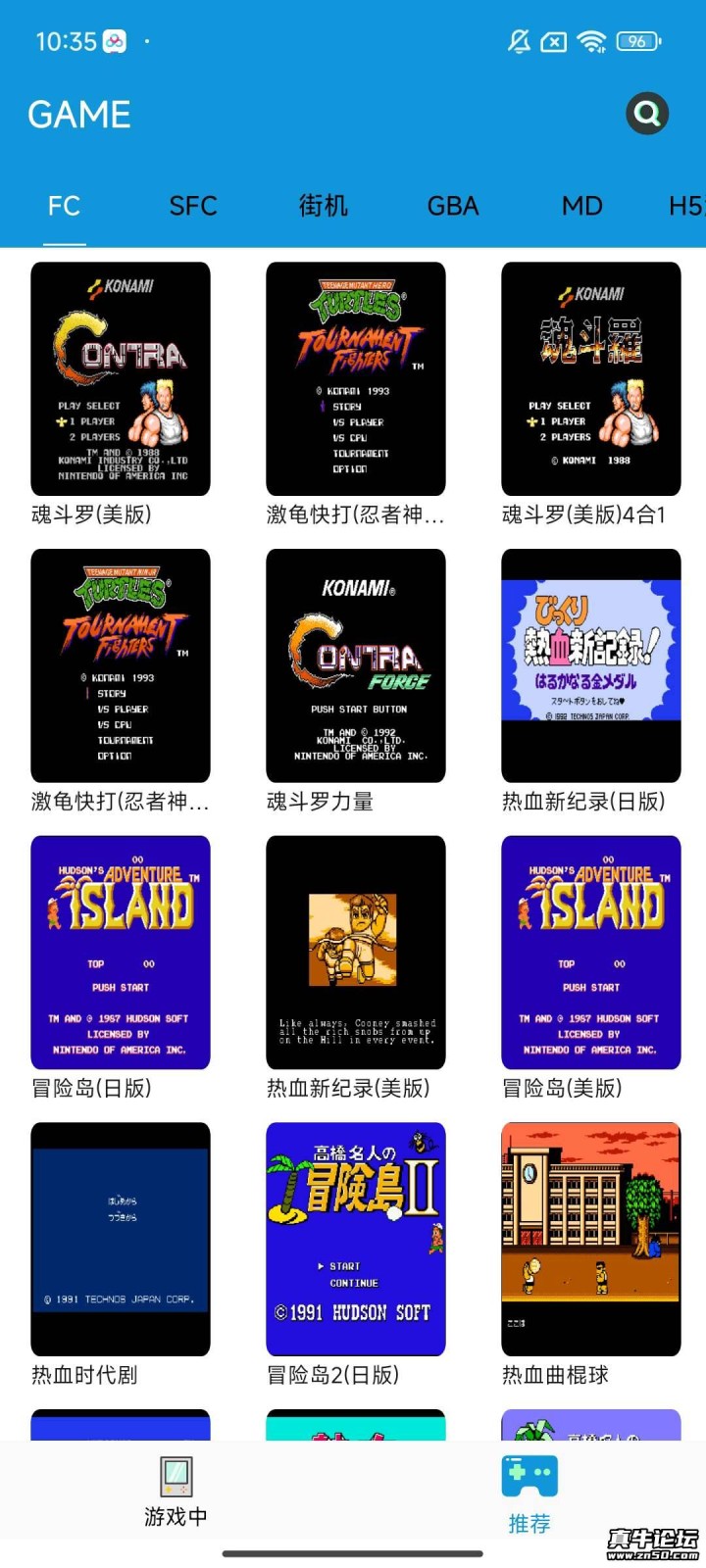
Task: Open 热血新纪录(日版) game
Action: pos(591,665)
